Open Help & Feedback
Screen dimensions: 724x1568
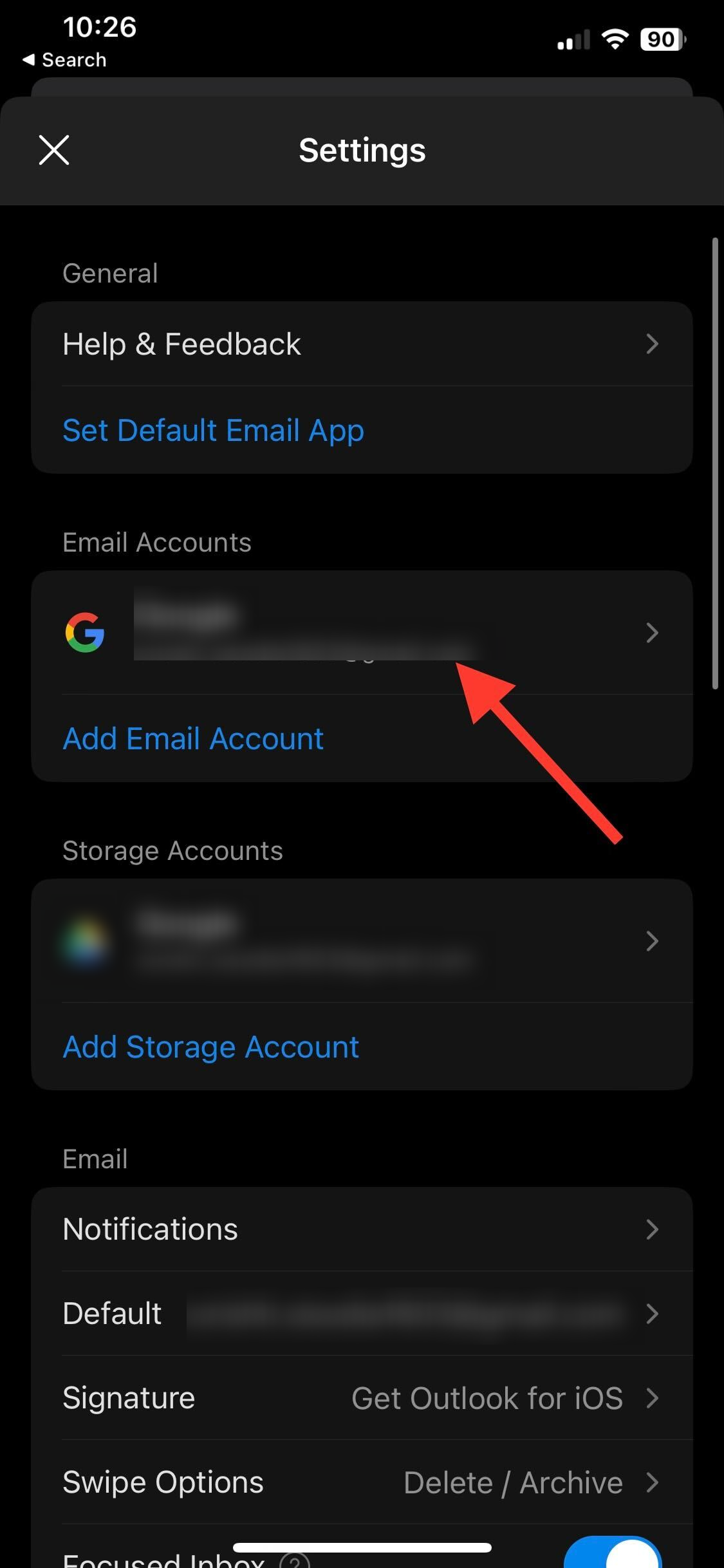[x=362, y=344]
